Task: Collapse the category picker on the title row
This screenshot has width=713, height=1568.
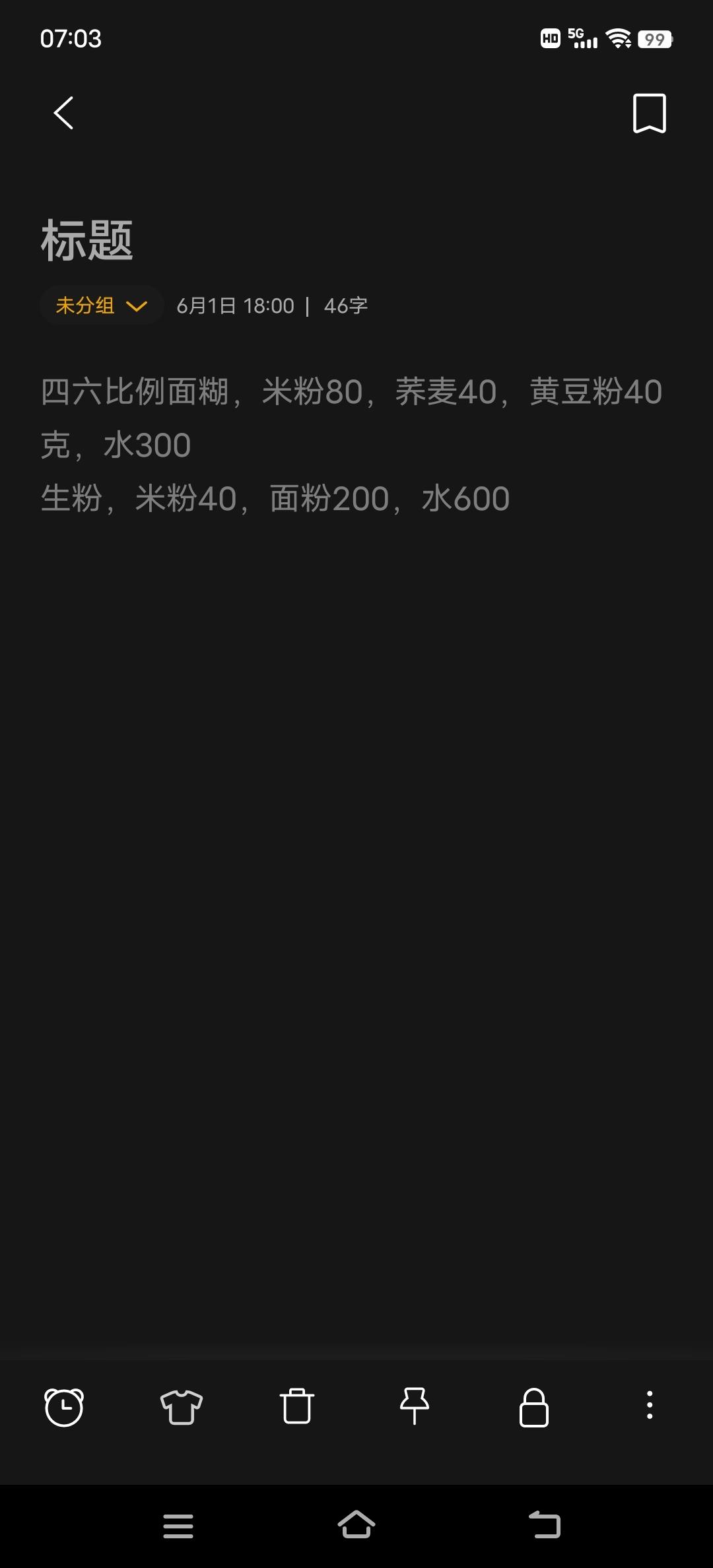Action: (x=137, y=306)
